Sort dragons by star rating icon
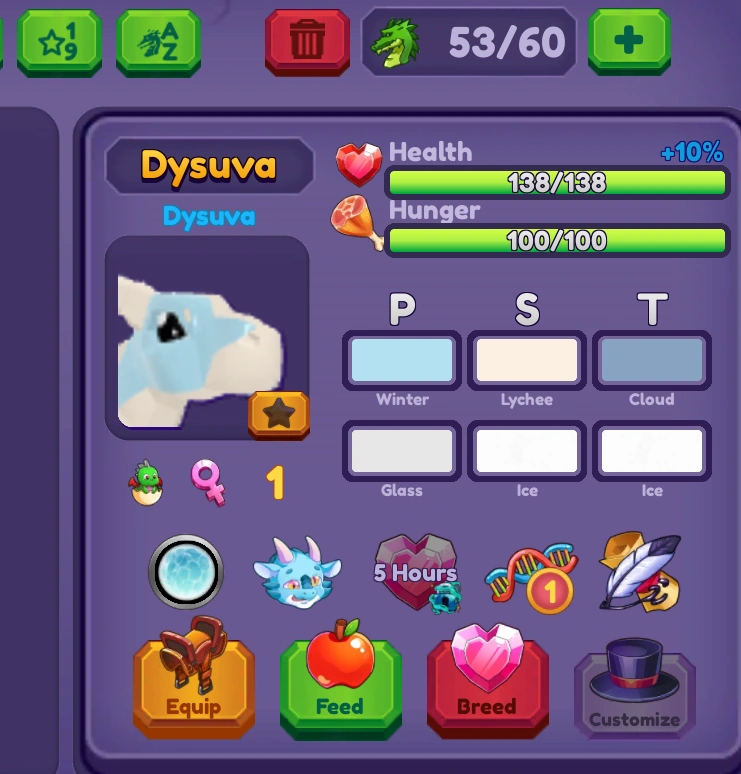The height and width of the screenshot is (774, 741). pyautogui.click(x=57, y=42)
